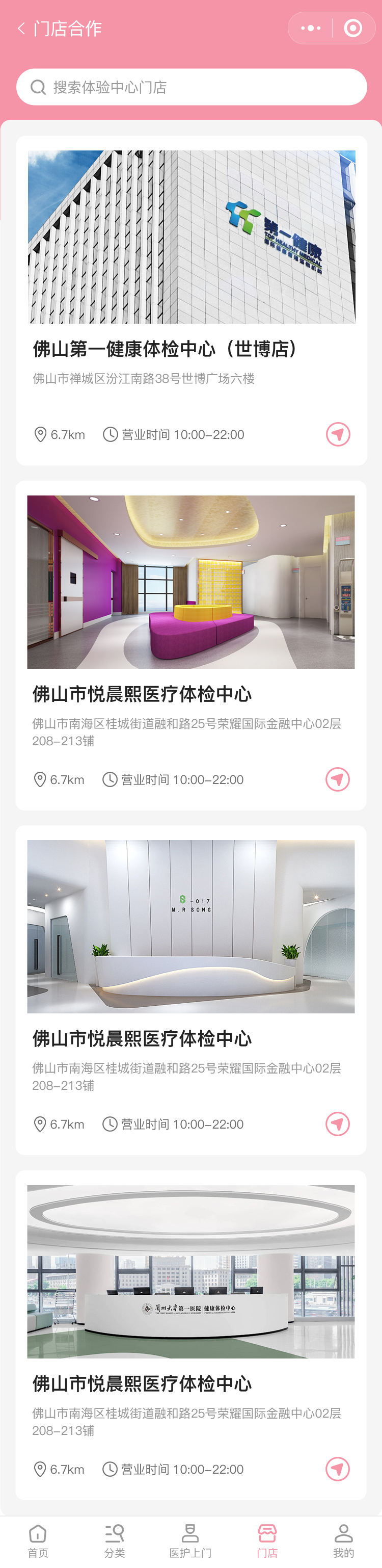The width and height of the screenshot is (382, 1568).
Task: Open the mini-program more options menu
Action: [311, 29]
